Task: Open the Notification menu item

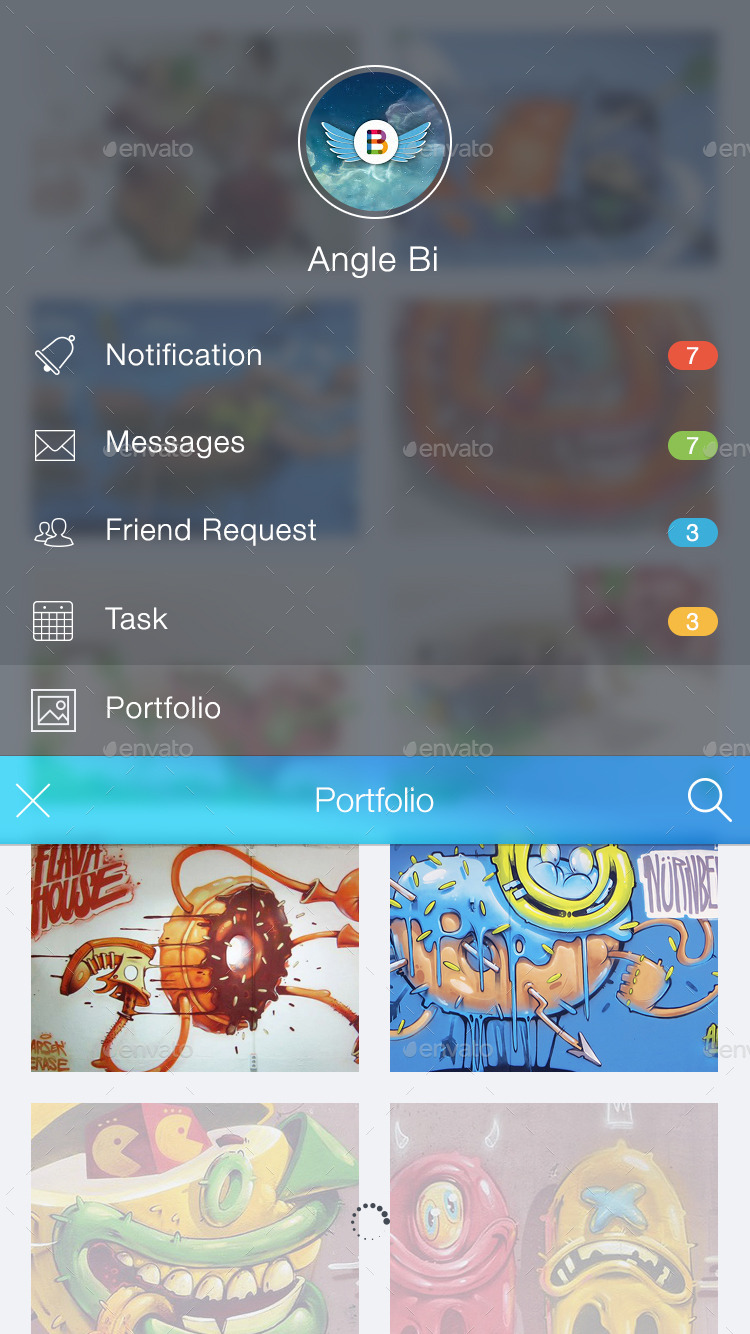Action: click(184, 355)
